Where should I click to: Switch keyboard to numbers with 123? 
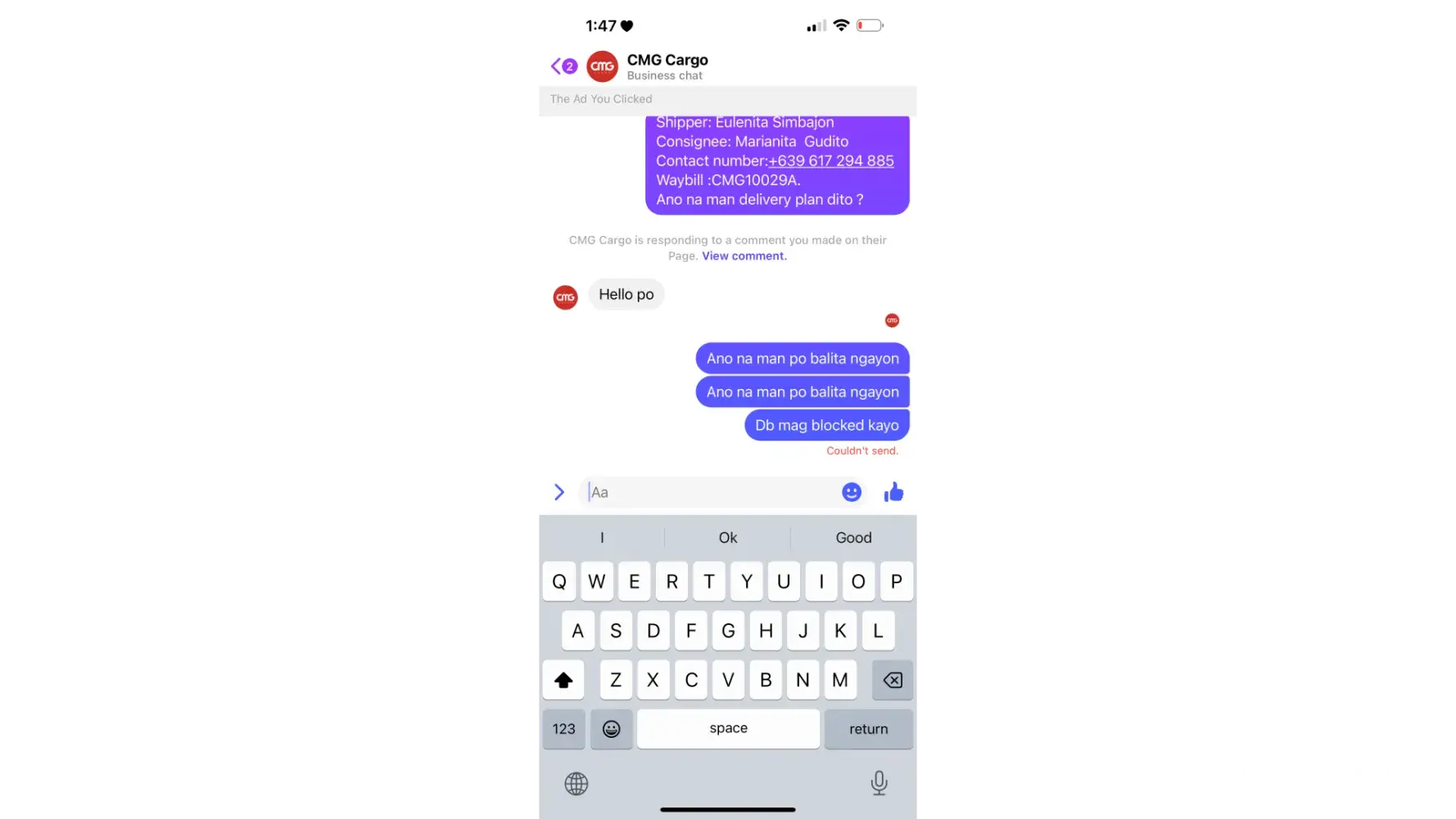click(563, 729)
